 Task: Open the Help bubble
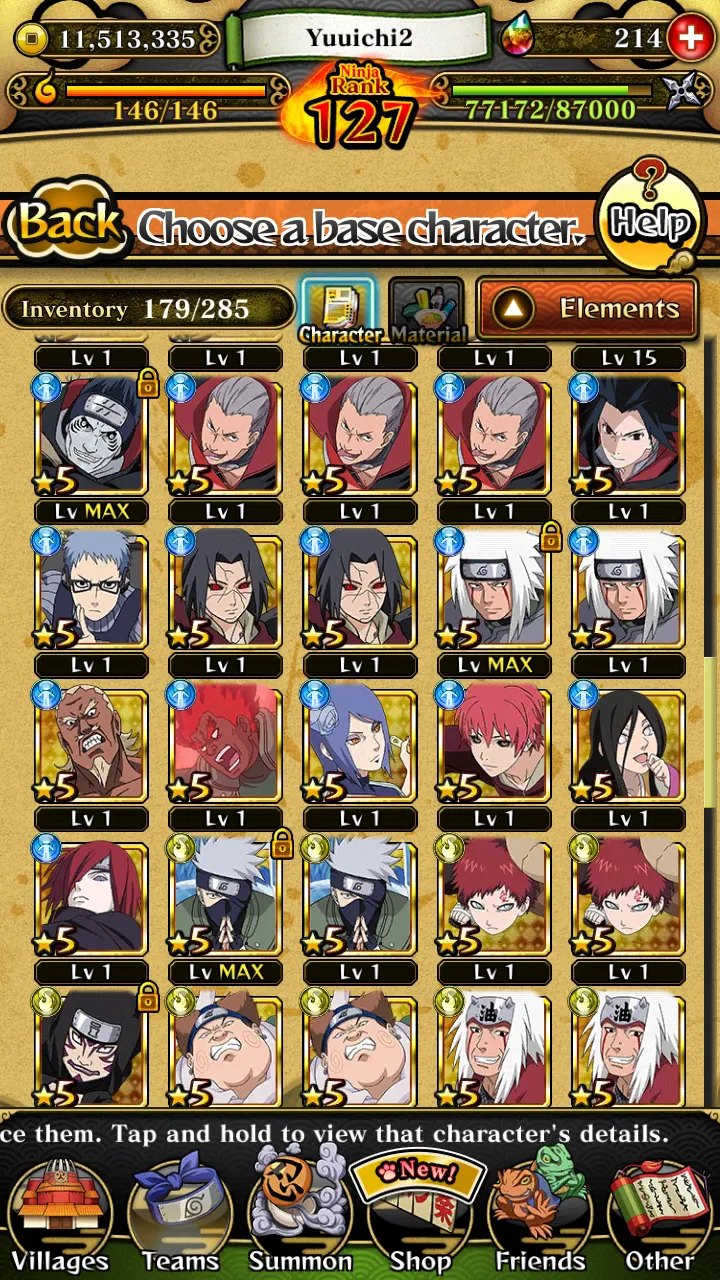pyautogui.click(x=652, y=222)
